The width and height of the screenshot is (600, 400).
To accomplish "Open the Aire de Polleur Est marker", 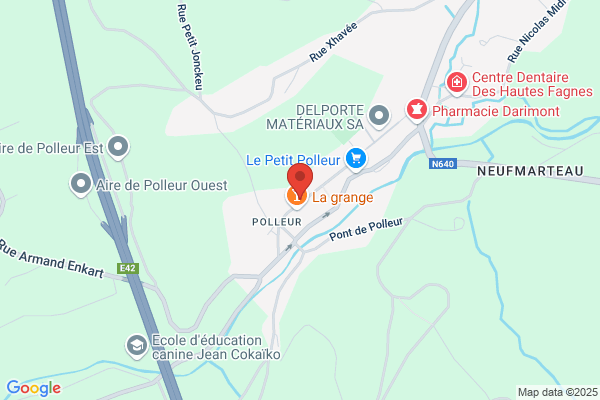I will tap(118, 148).
